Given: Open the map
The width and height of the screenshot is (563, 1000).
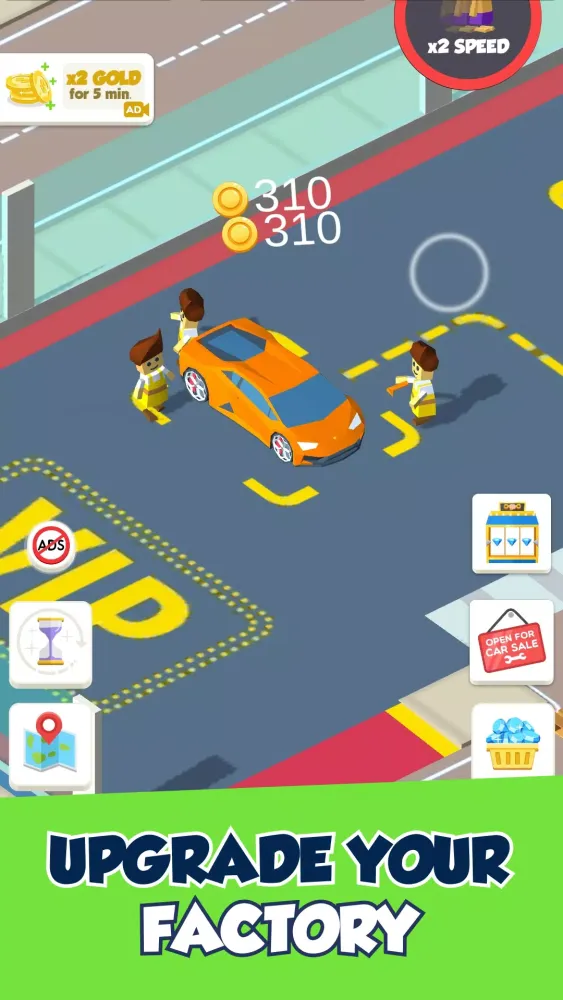Looking at the screenshot, I should (50, 747).
